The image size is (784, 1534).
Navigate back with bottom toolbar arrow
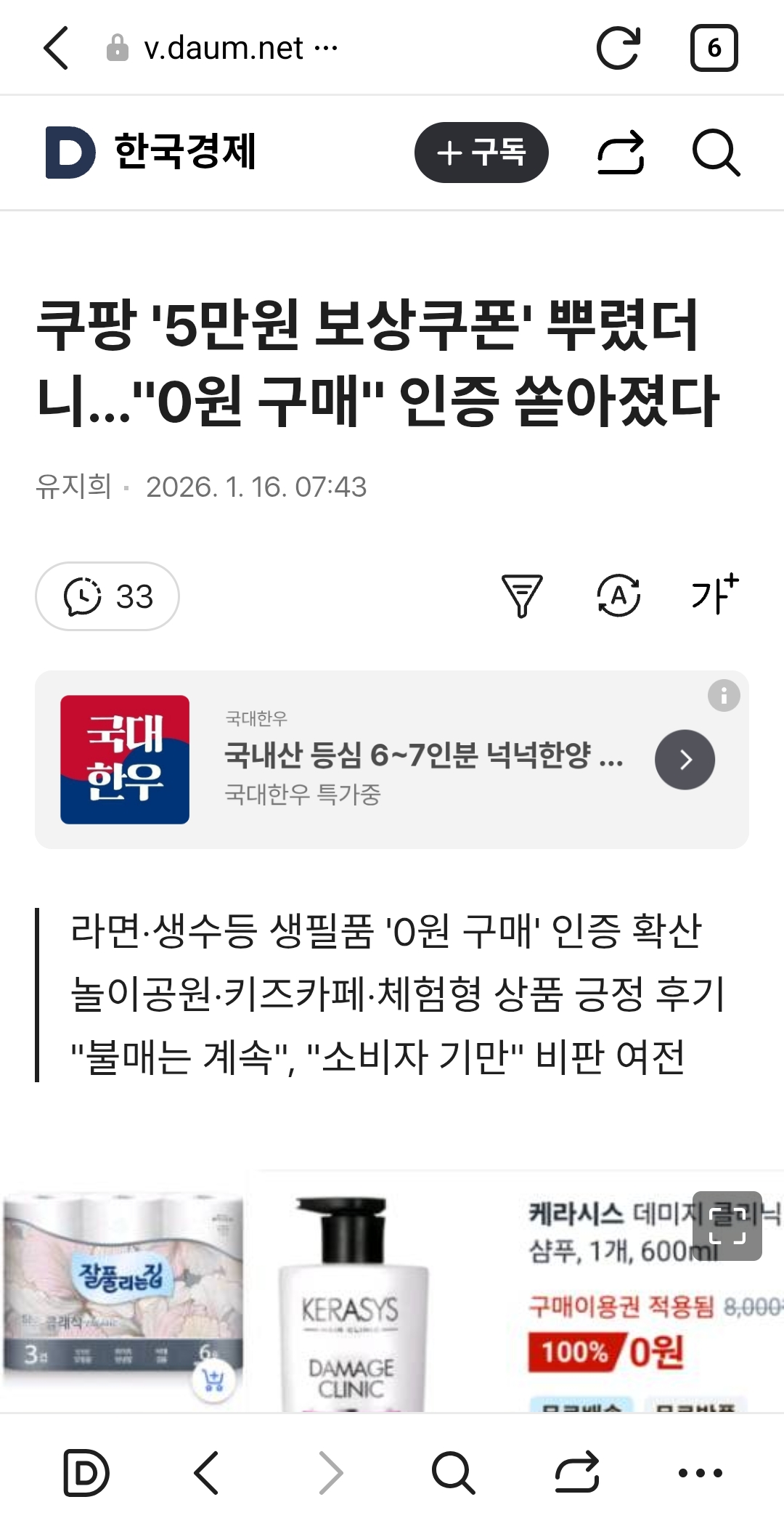coord(207,1473)
